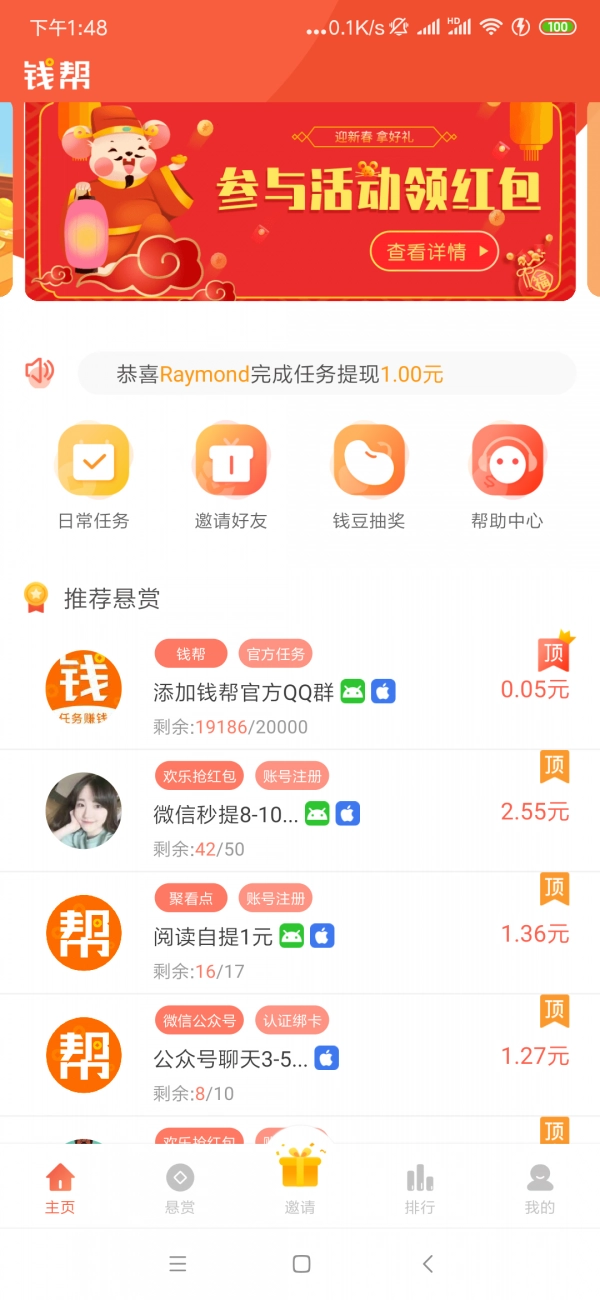Open the 阅读自提1元 task
The image size is (600, 1300).
300,935
